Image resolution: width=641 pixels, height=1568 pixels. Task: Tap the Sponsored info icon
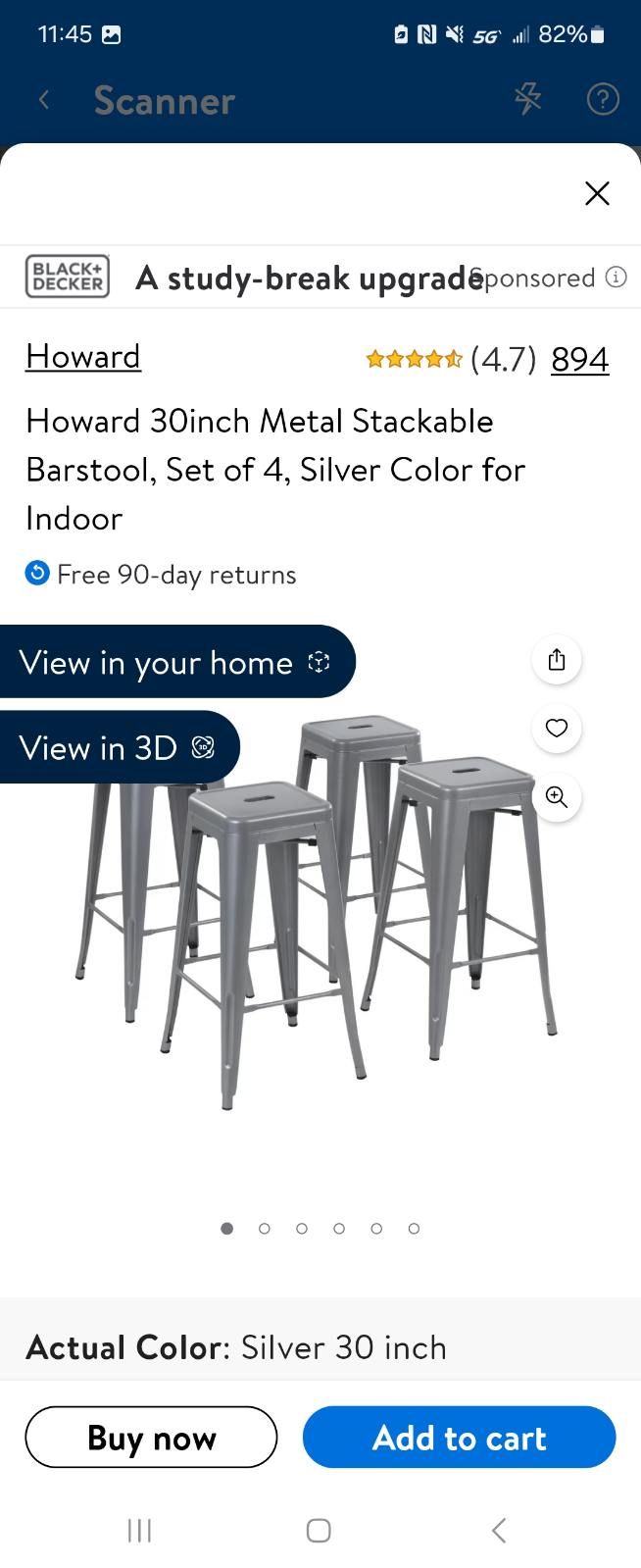coord(616,278)
